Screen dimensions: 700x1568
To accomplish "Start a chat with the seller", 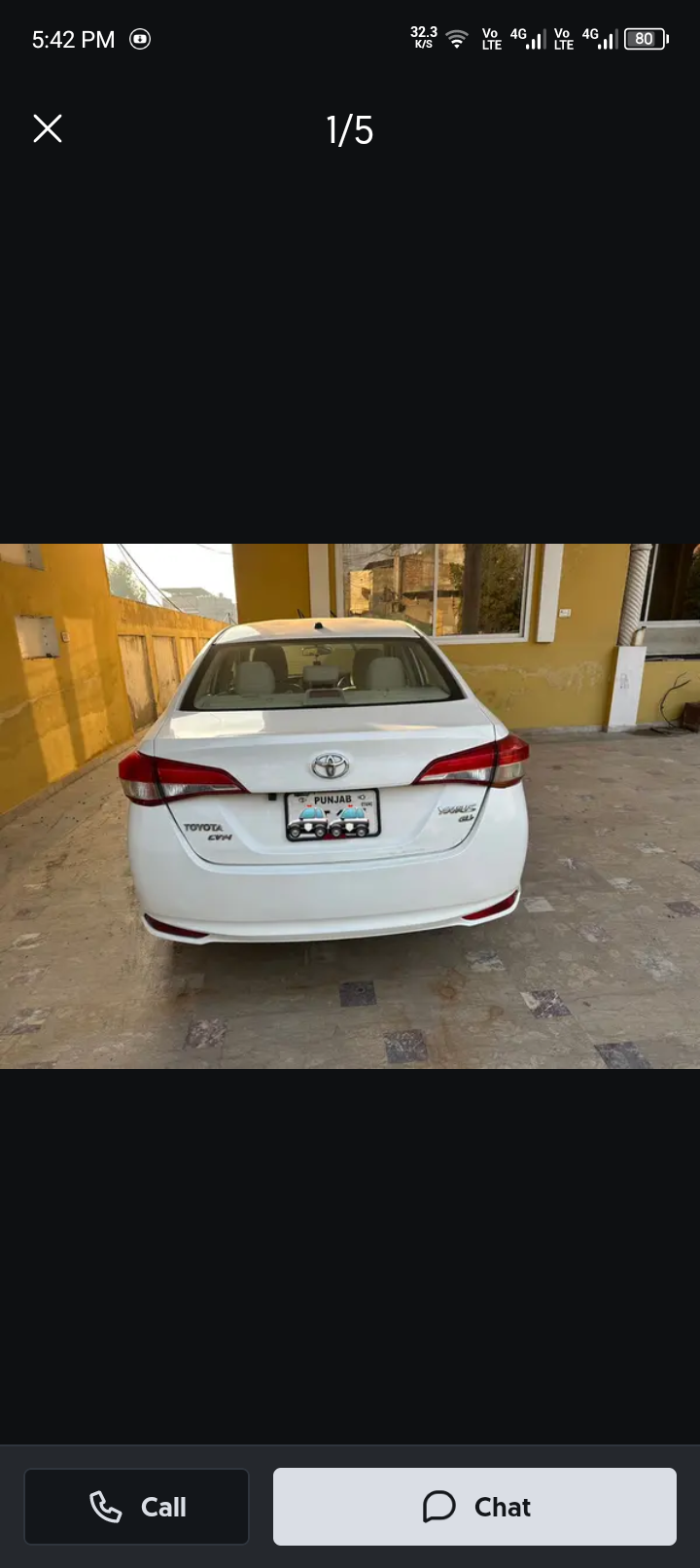I will [474, 1507].
